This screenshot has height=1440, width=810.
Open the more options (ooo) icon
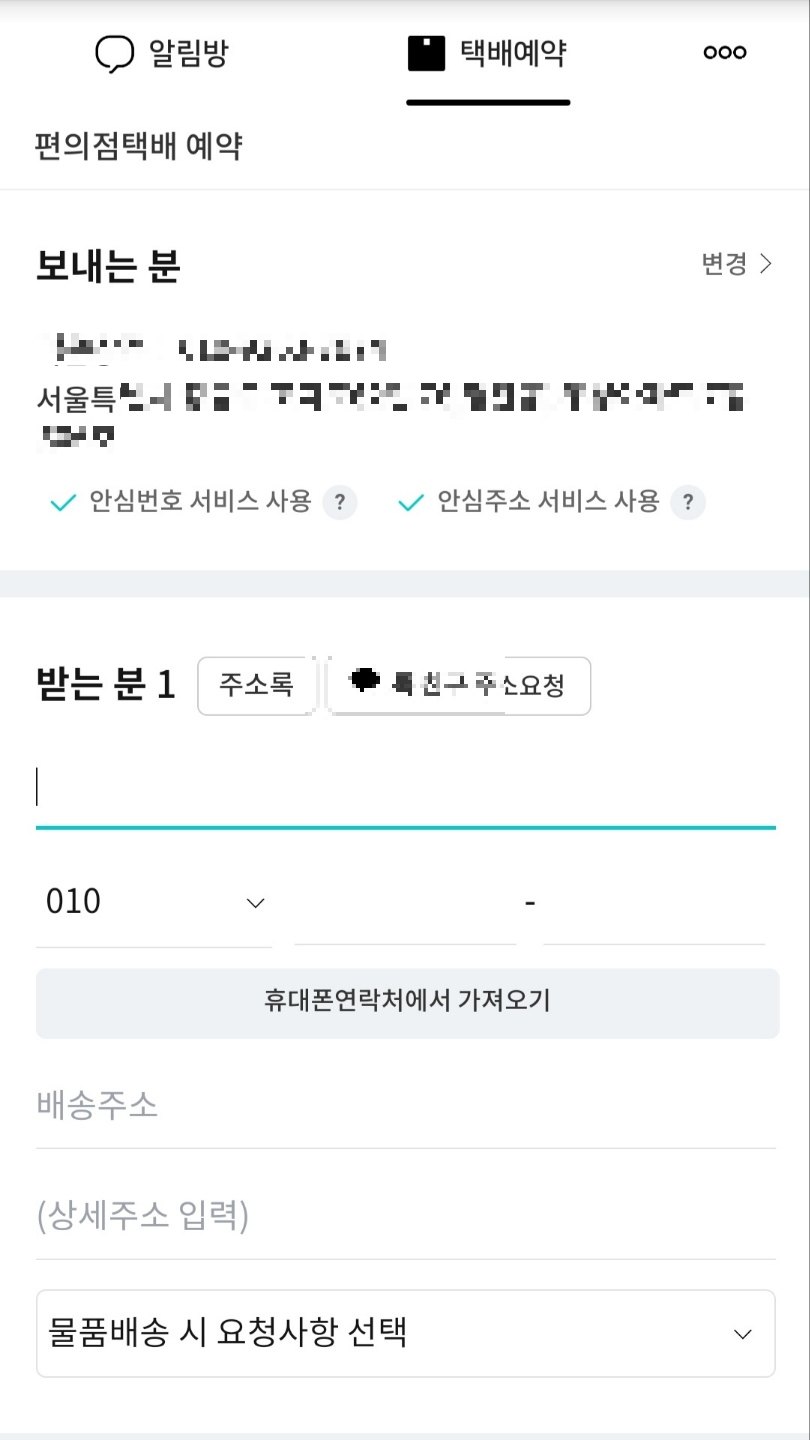[x=723, y=52]
